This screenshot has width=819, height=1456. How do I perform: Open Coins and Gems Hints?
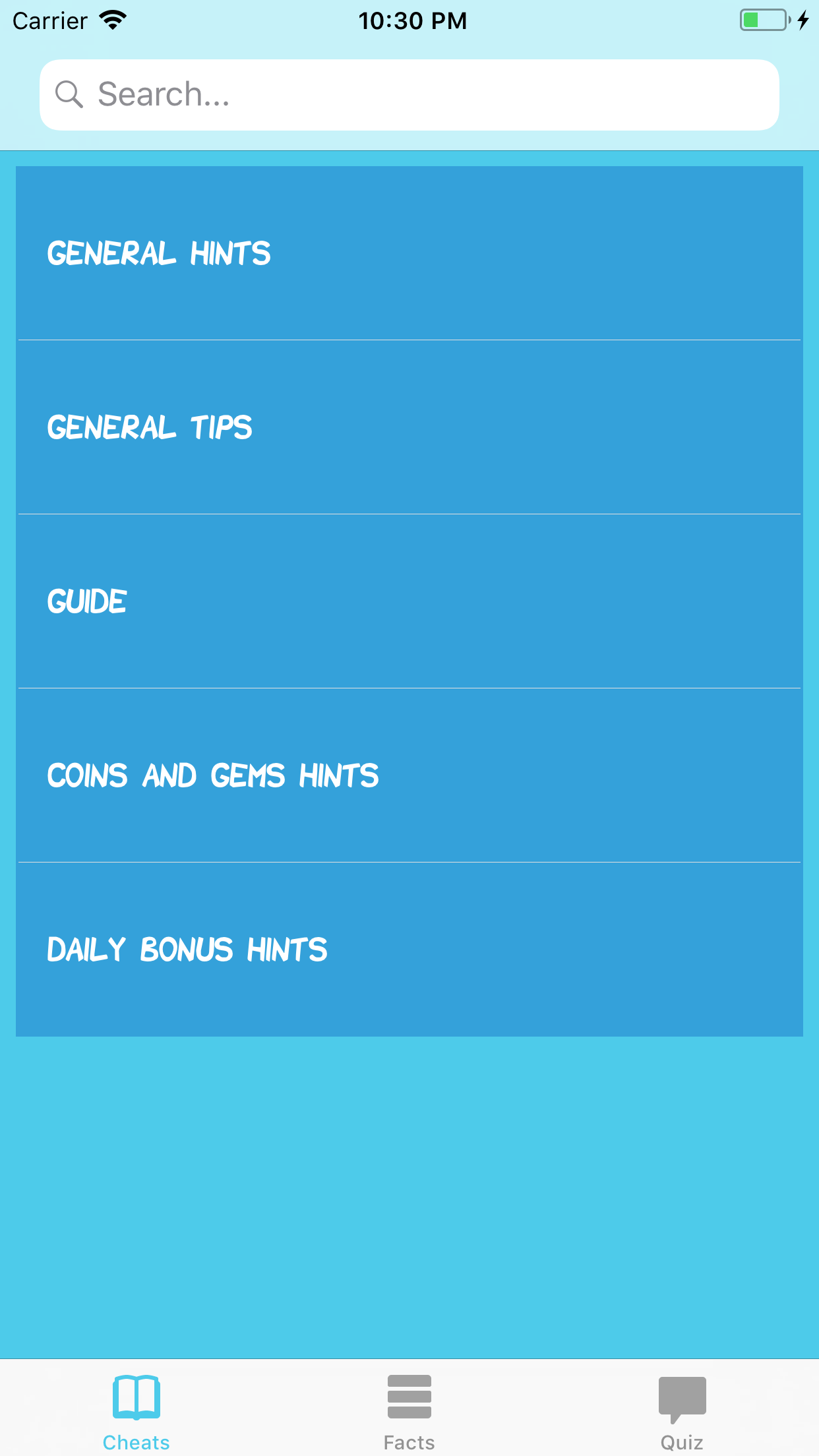[409, 775]
